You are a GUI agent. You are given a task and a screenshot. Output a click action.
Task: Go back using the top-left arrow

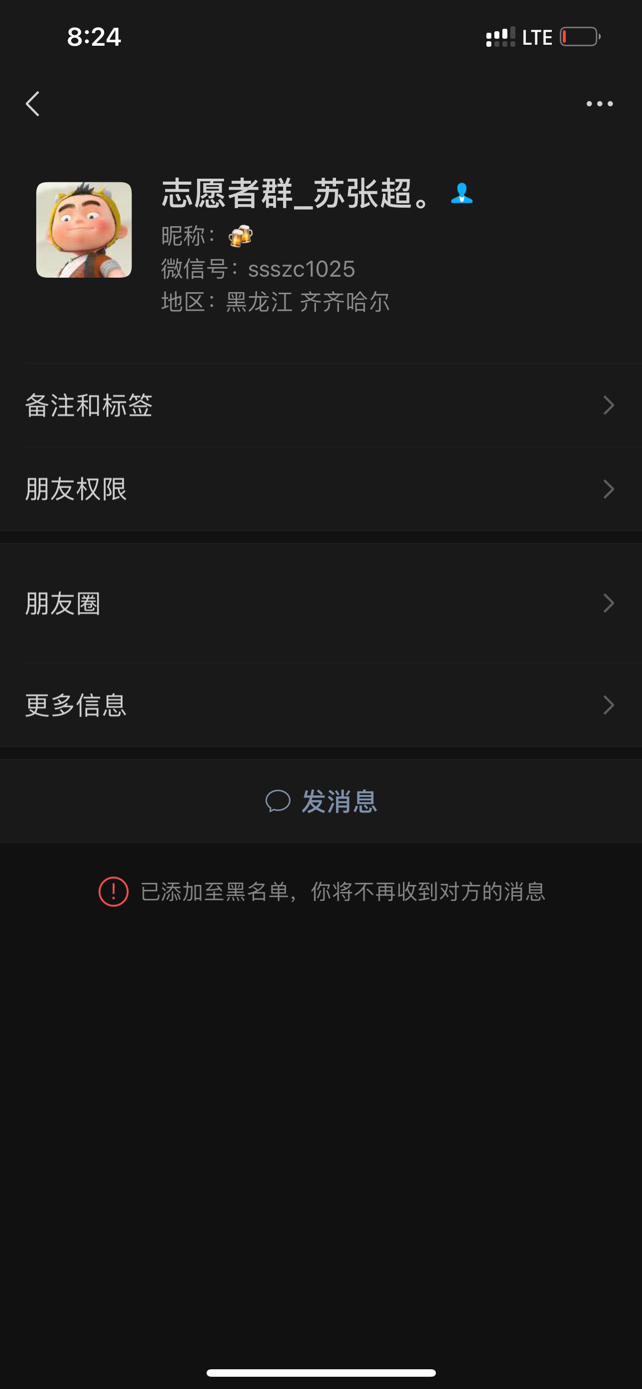(x=33, y=104)
